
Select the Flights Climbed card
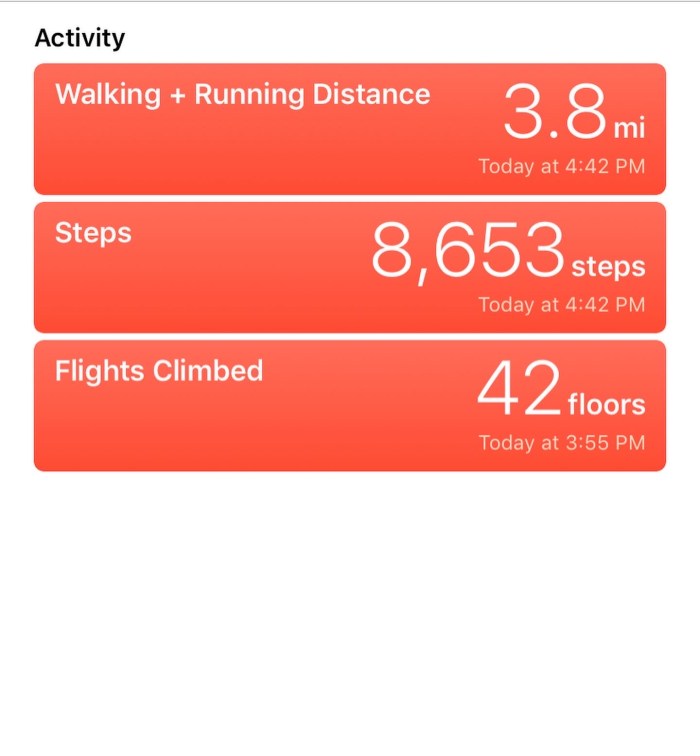click(x=349, y=405)
